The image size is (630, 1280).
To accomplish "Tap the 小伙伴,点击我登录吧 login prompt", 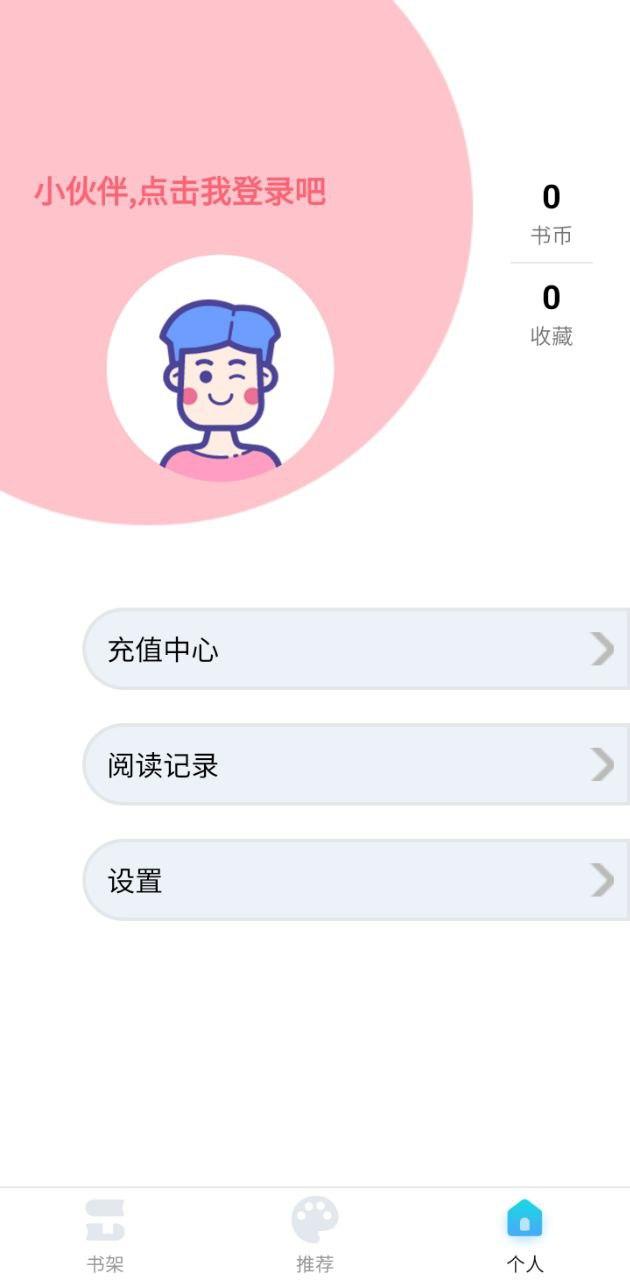I will (180, 191).
